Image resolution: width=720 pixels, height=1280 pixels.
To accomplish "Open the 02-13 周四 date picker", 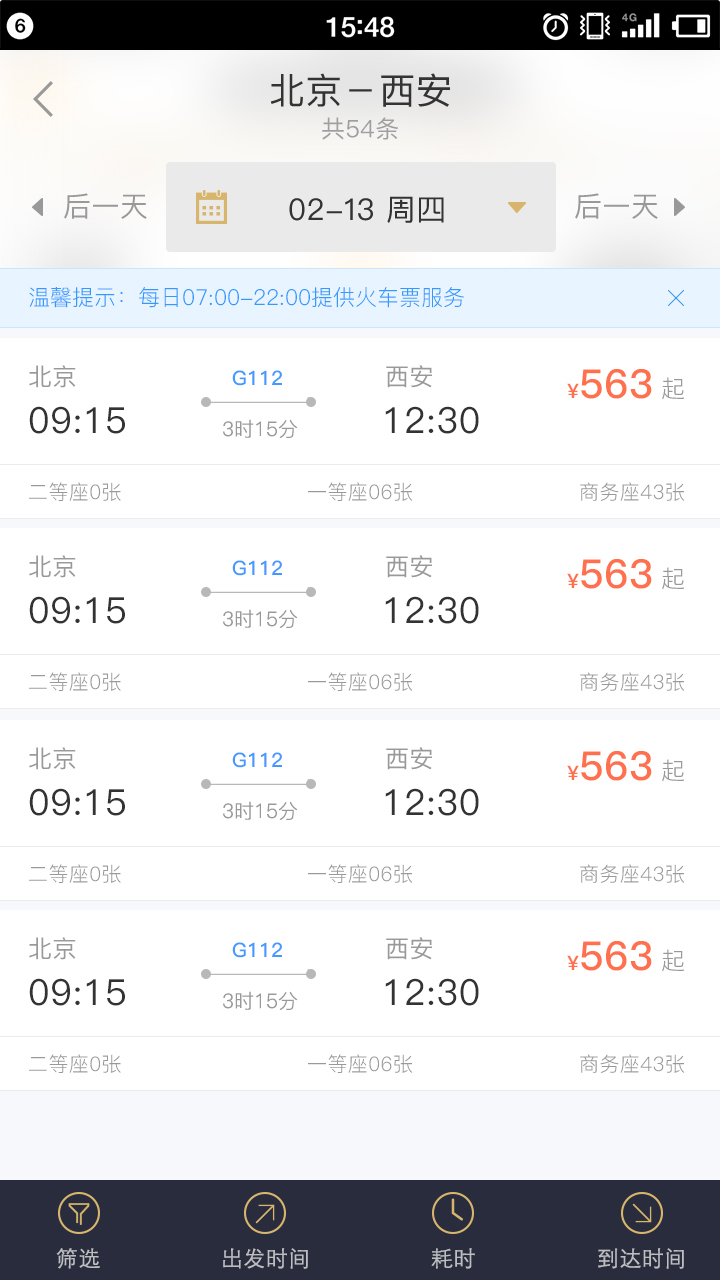I will (x=361, y=208).
